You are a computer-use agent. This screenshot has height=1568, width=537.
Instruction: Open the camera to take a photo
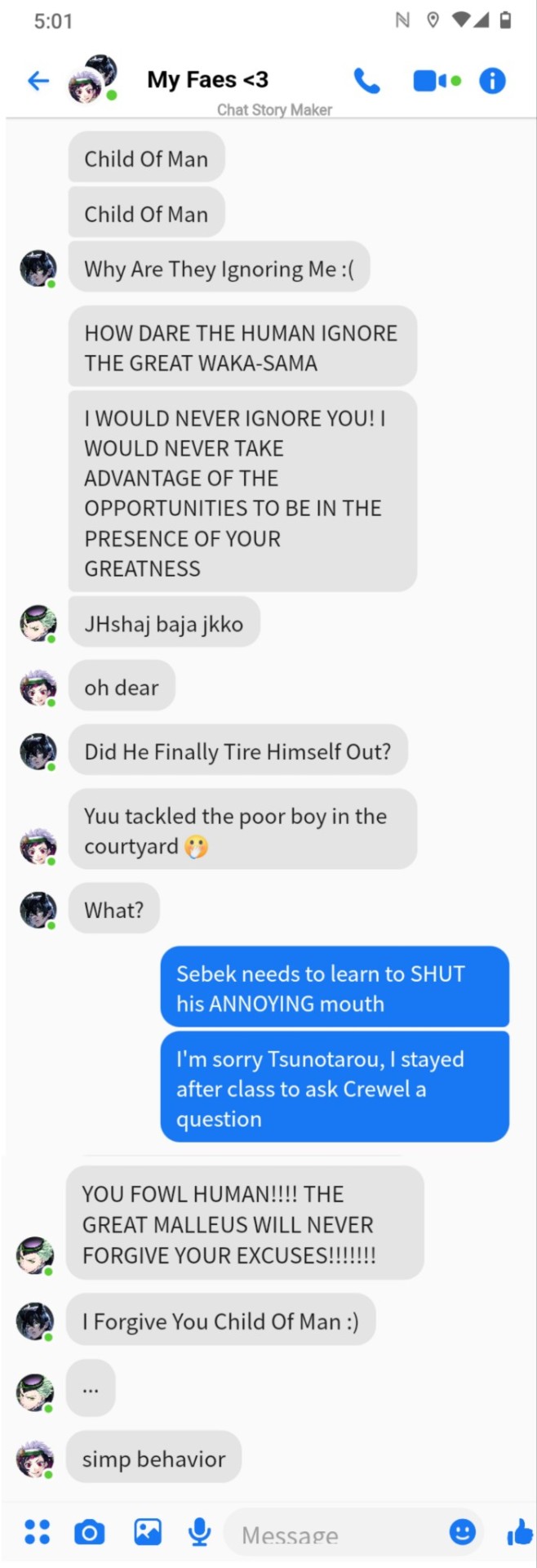[x=90, y=1531]
